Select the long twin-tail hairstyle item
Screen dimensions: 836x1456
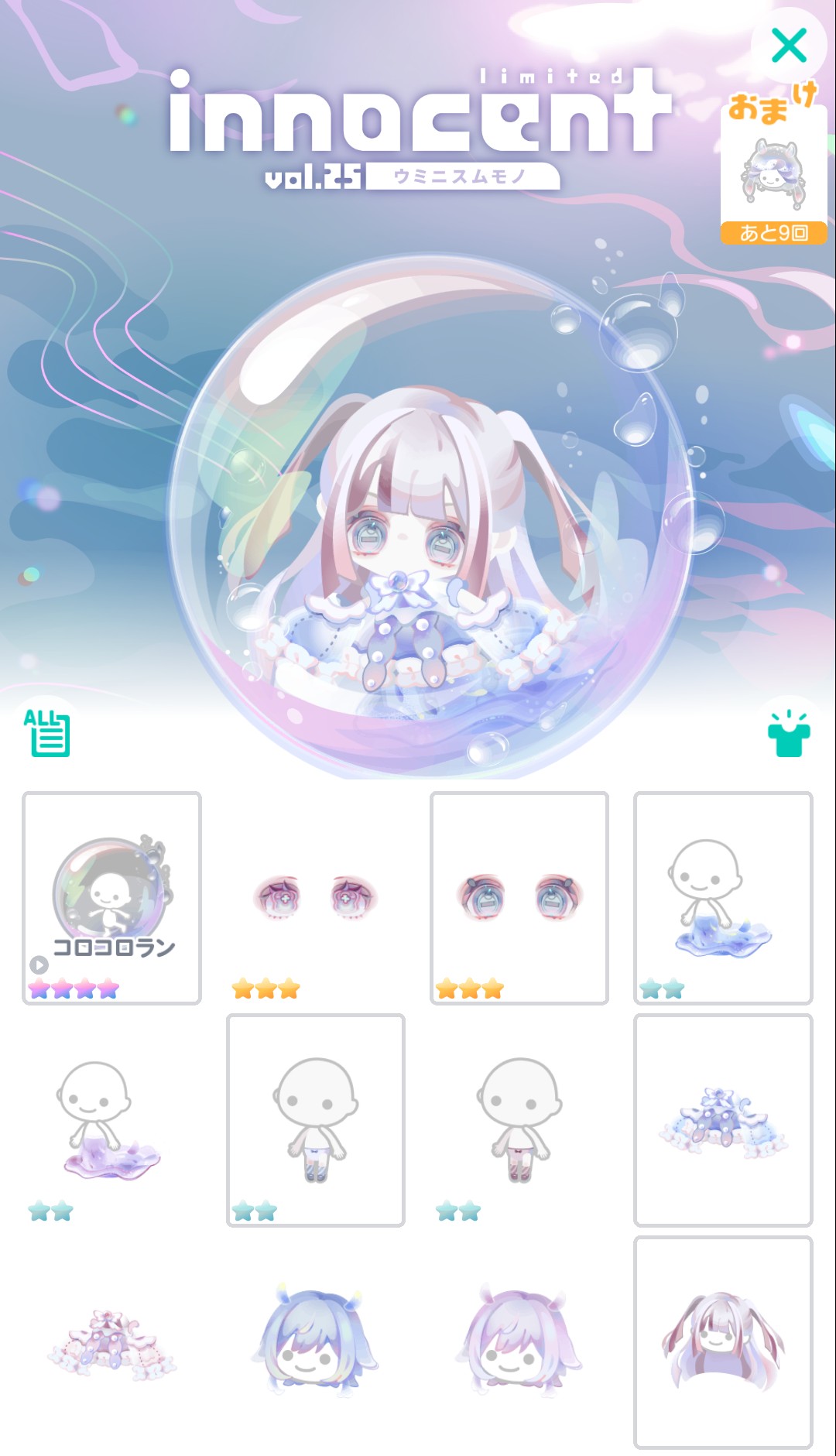[722, 1342]
